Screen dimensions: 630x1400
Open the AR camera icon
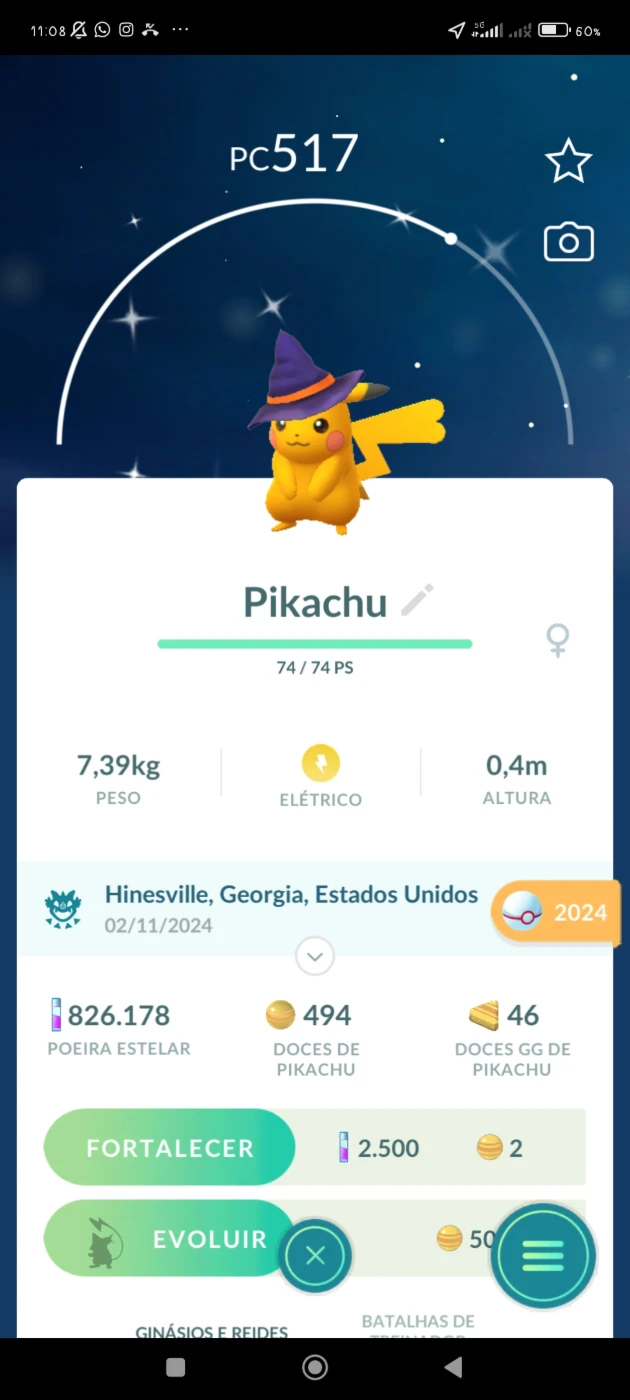pyautogui.click(x=568, y=242)
